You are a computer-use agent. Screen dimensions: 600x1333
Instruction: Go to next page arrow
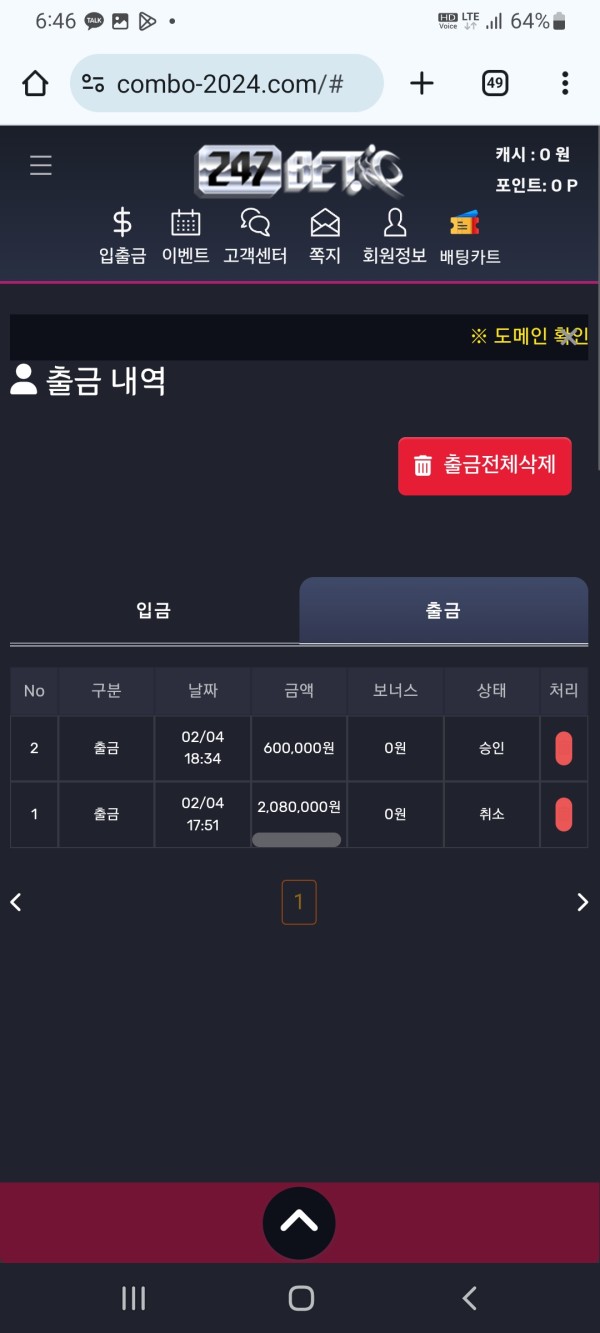582,902
